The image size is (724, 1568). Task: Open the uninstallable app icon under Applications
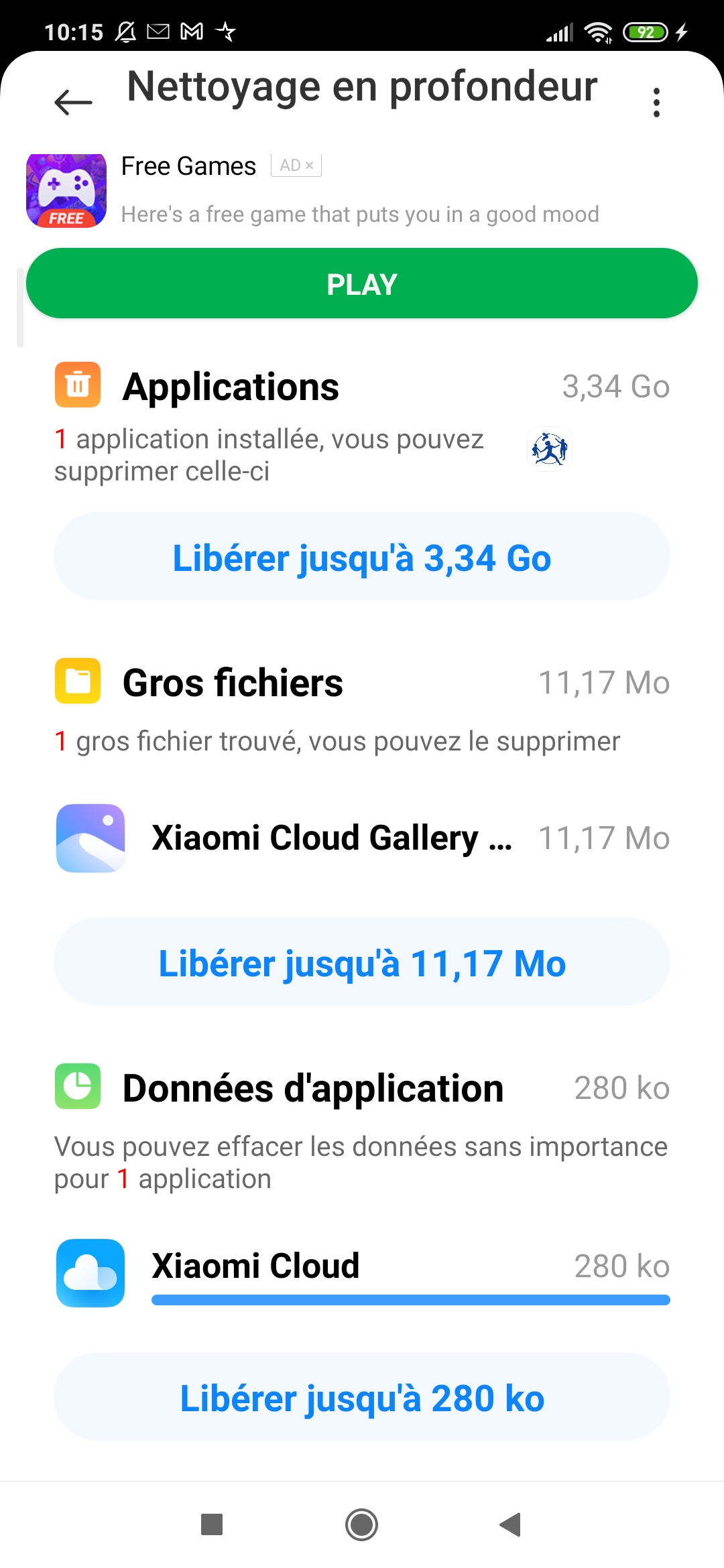tap(550, 449)
